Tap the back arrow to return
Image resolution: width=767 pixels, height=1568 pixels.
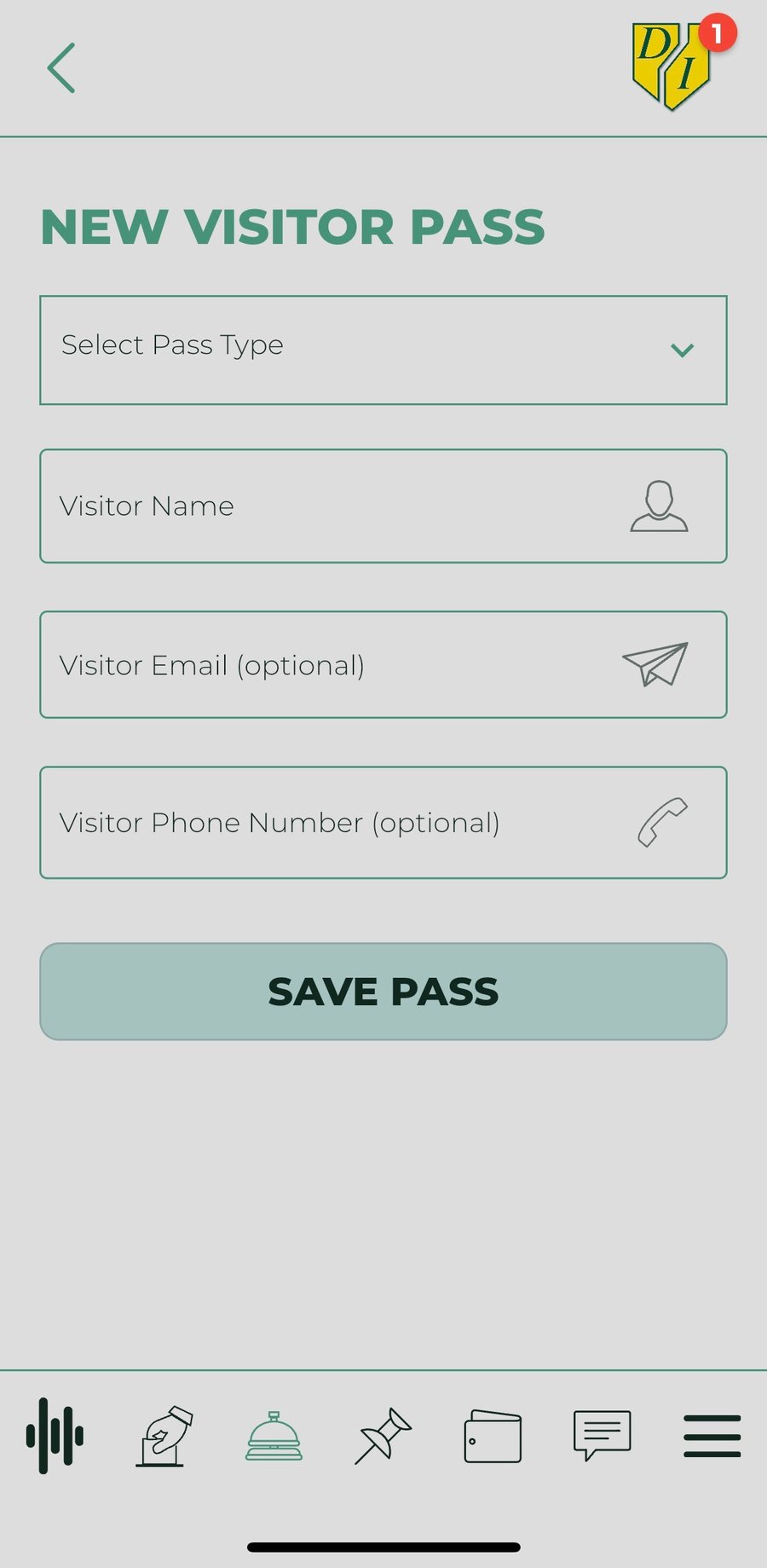[x=61, y=68]
